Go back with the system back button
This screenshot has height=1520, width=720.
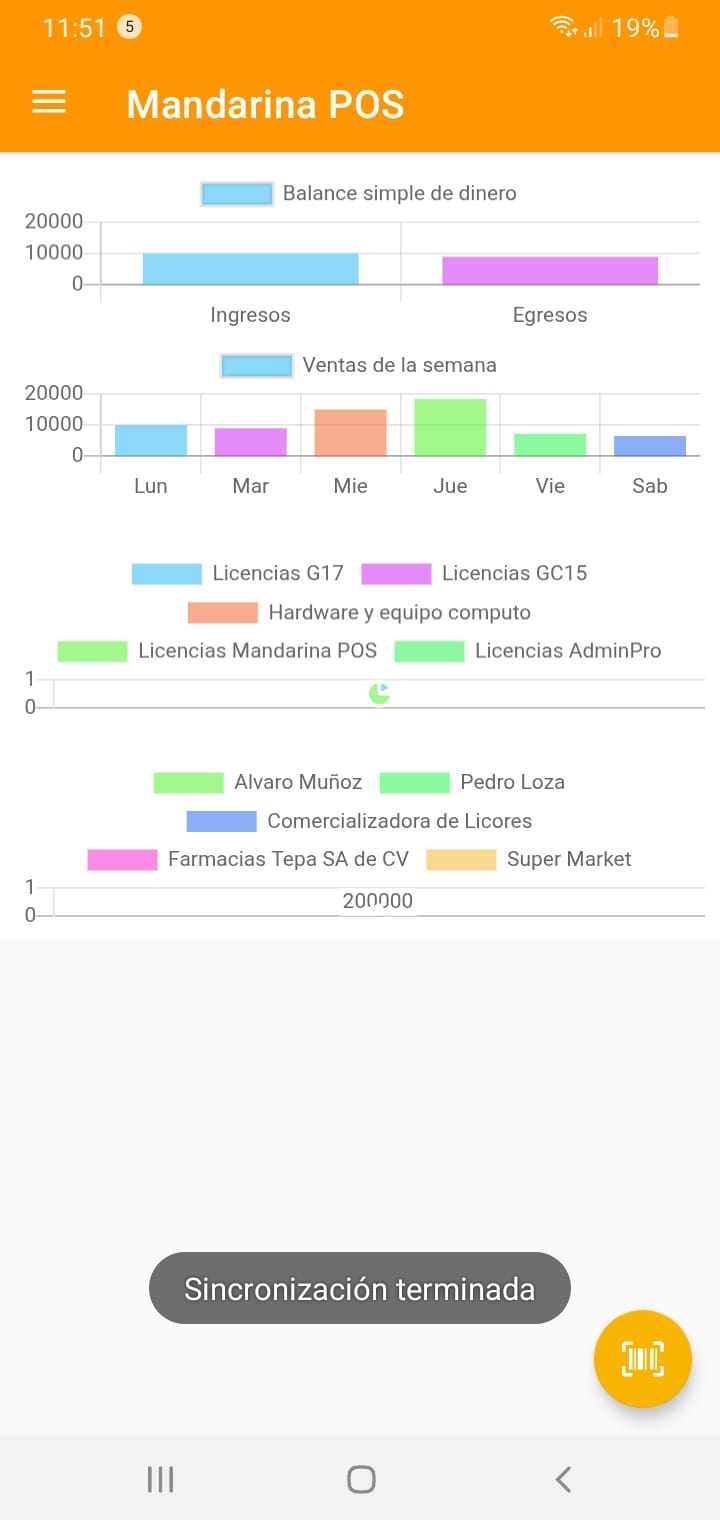563,1479
